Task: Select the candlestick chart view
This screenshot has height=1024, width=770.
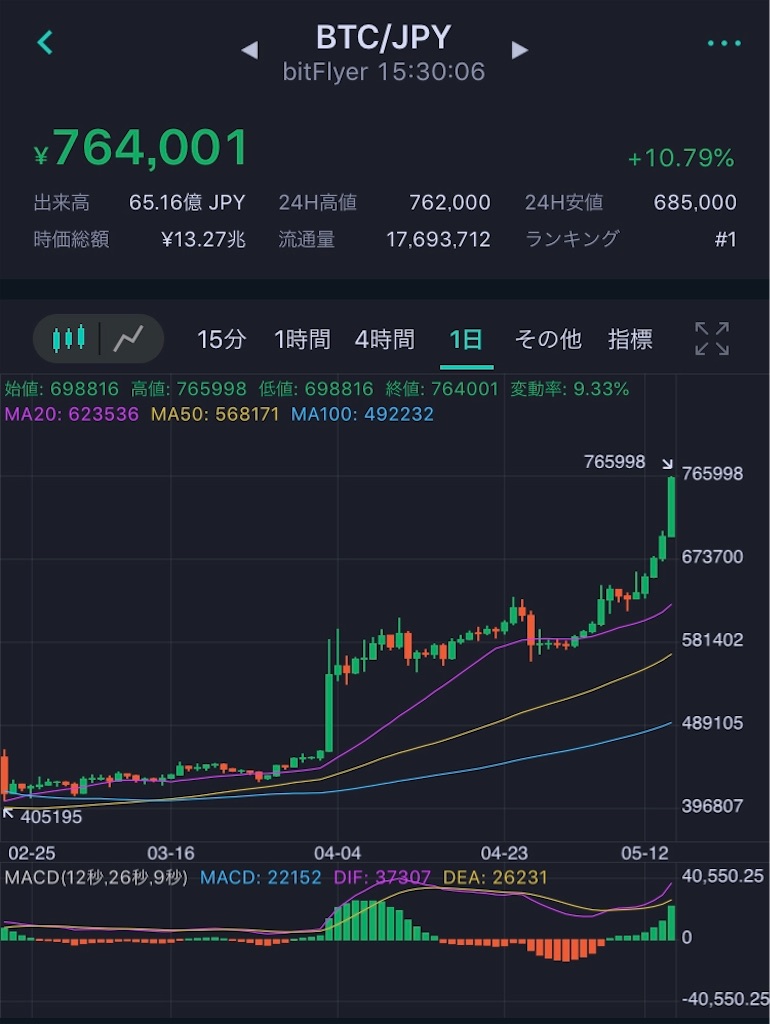Action: point(69,338)
